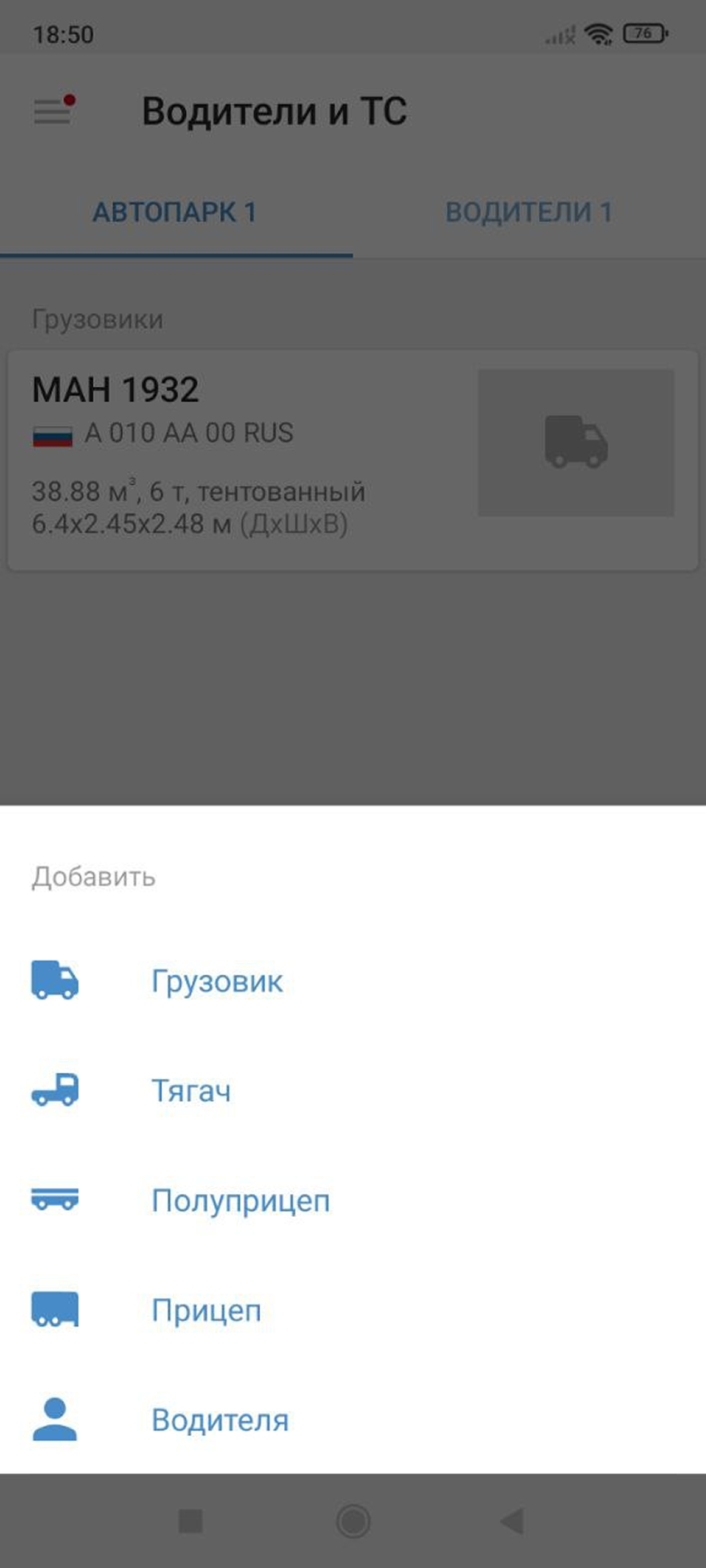Image resolution: width=706 pixels, height=1568 pixels.
Task: Switch to the Автопарк 1 tab
Action: tap(175, 212)
